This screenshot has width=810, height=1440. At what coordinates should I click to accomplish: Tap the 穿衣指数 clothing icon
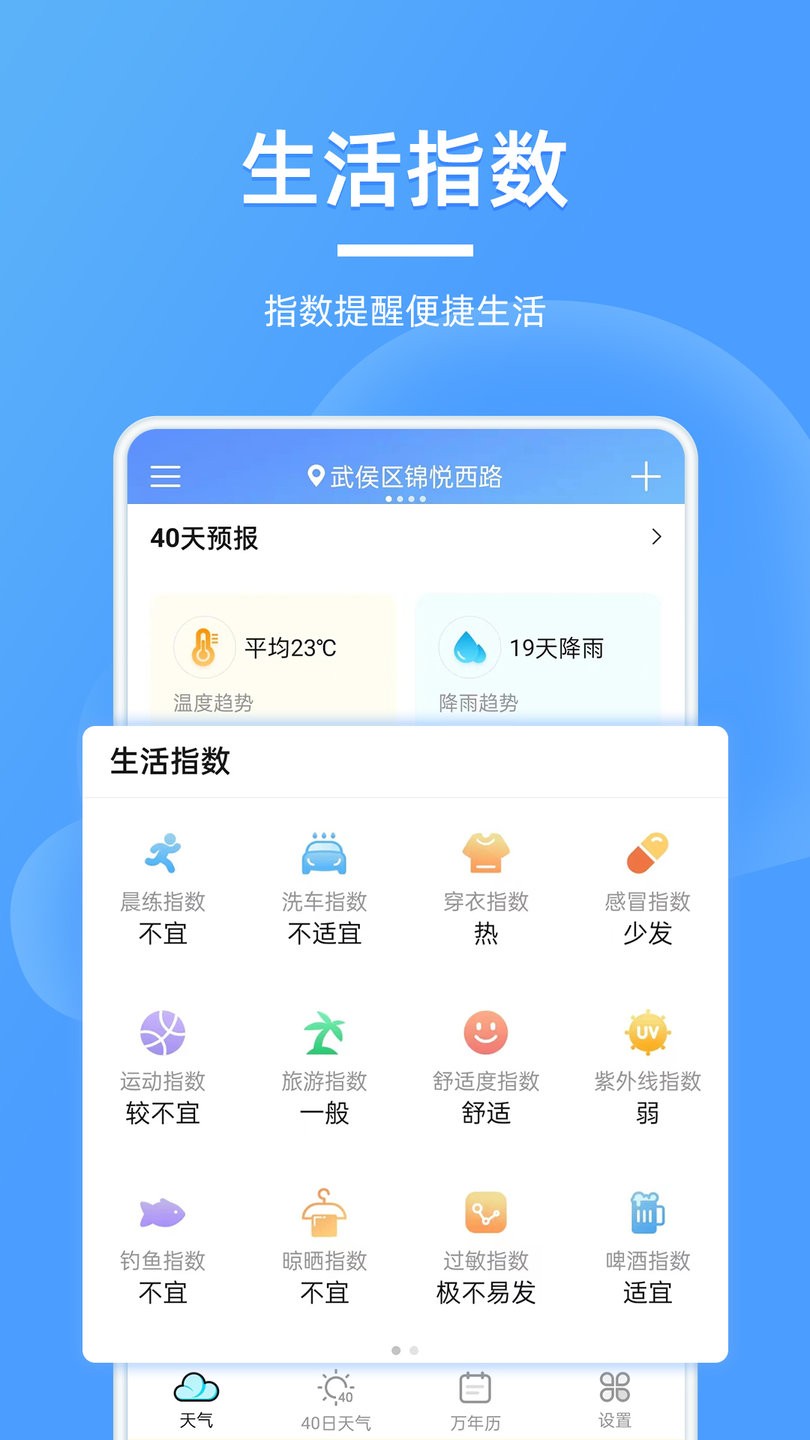point(486,853)
